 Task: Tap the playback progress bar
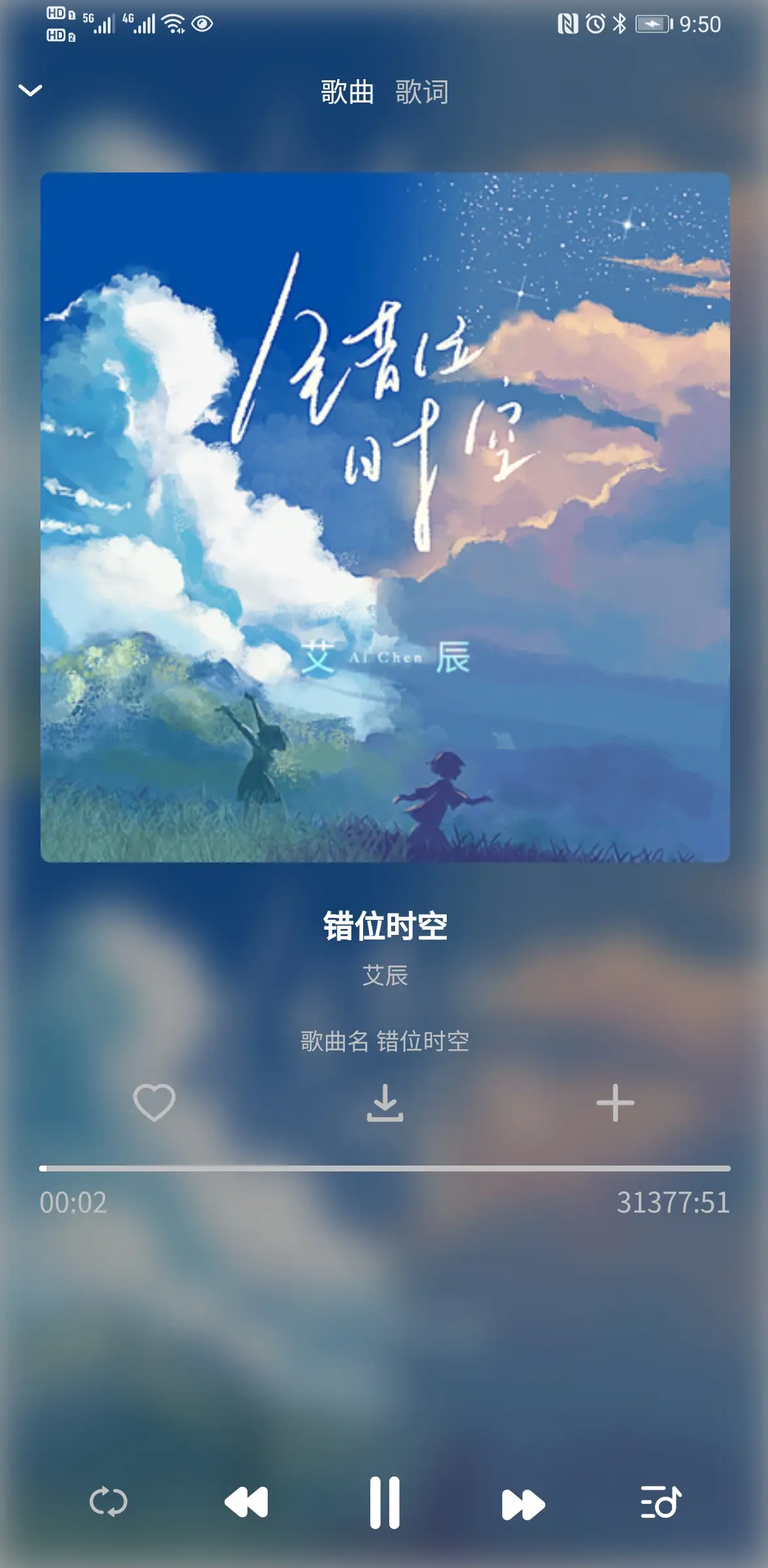coord(384,1168)
